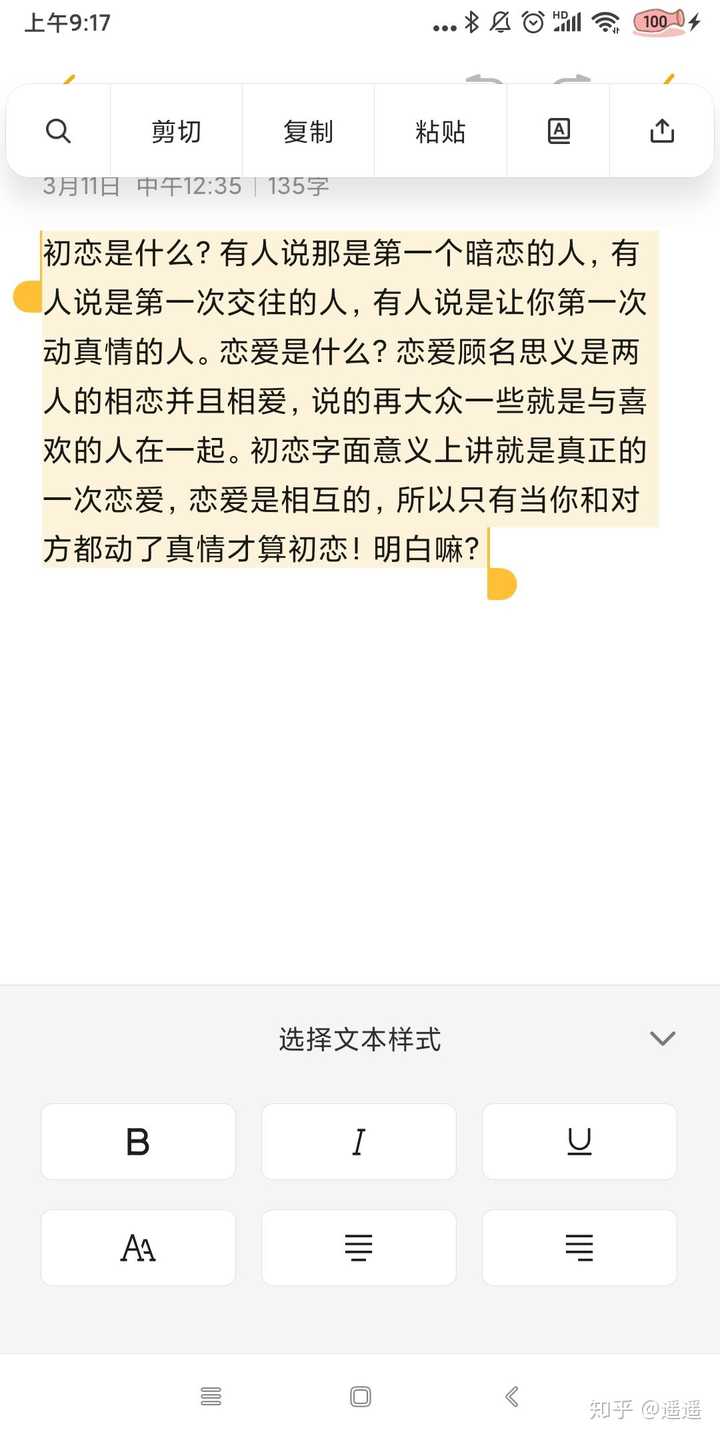The width and height of the screenshot is (720, 1440).
Task: Copy the selection using 复制
Action: [308, 131]
